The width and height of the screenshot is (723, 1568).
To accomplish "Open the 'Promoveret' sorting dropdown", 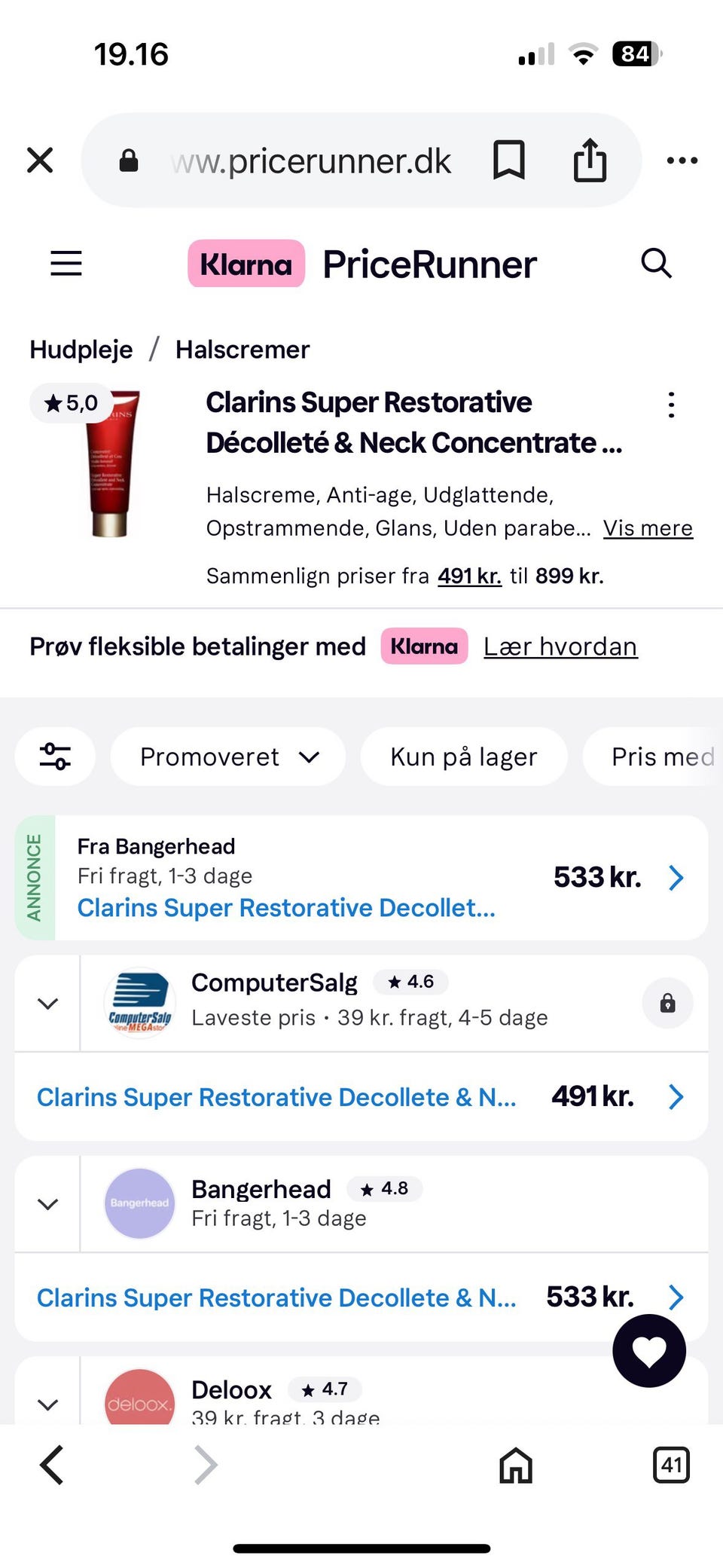I will point(228,756).
